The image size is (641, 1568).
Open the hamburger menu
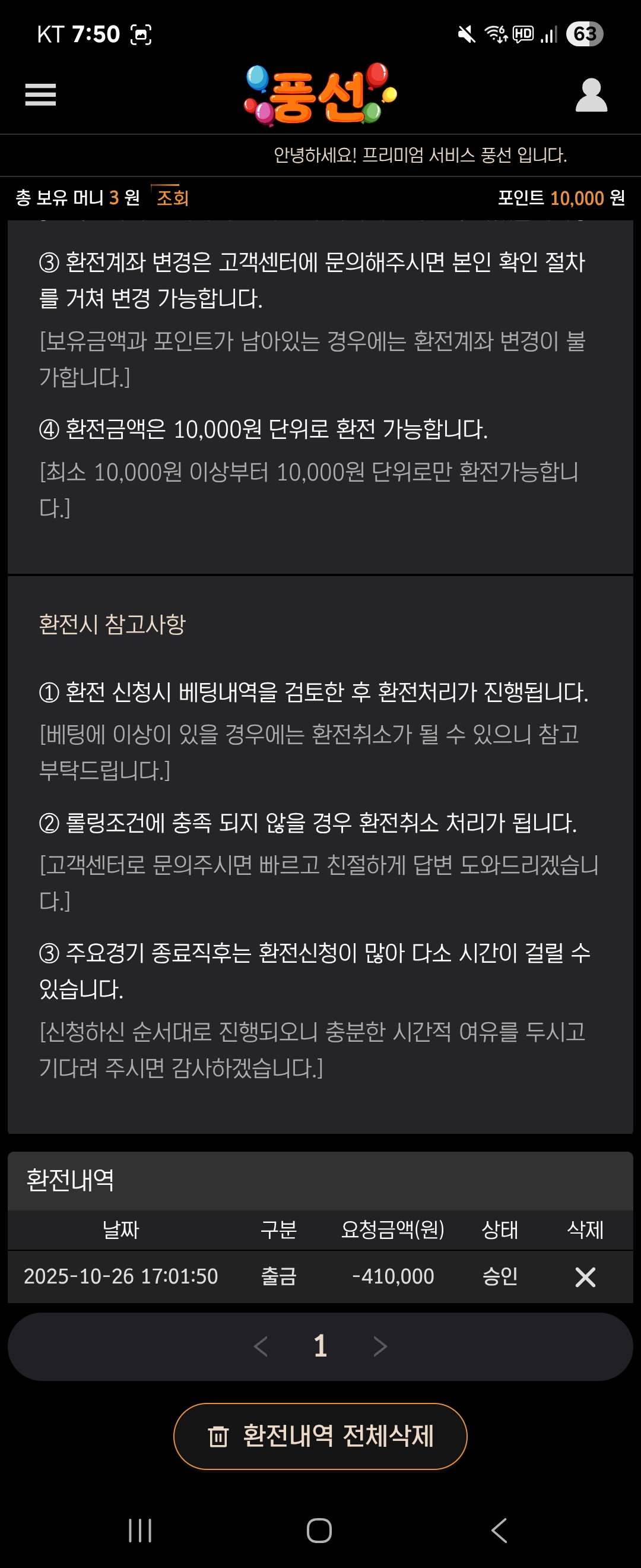pos(40,95)
